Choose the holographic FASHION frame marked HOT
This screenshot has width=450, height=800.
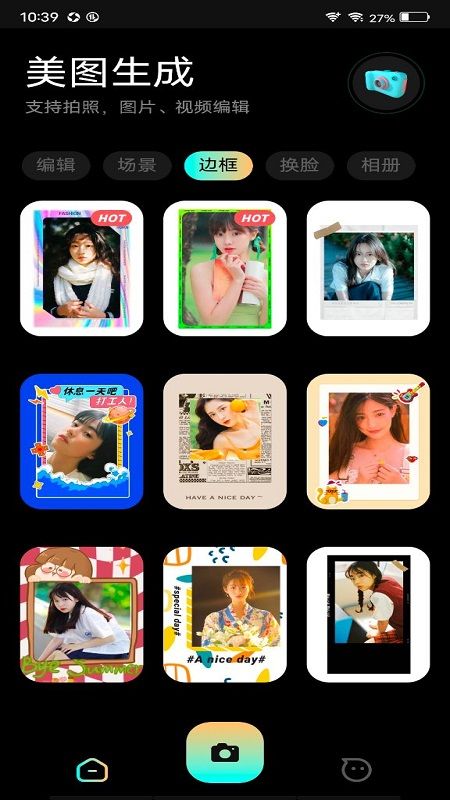(x=82, y=268)
